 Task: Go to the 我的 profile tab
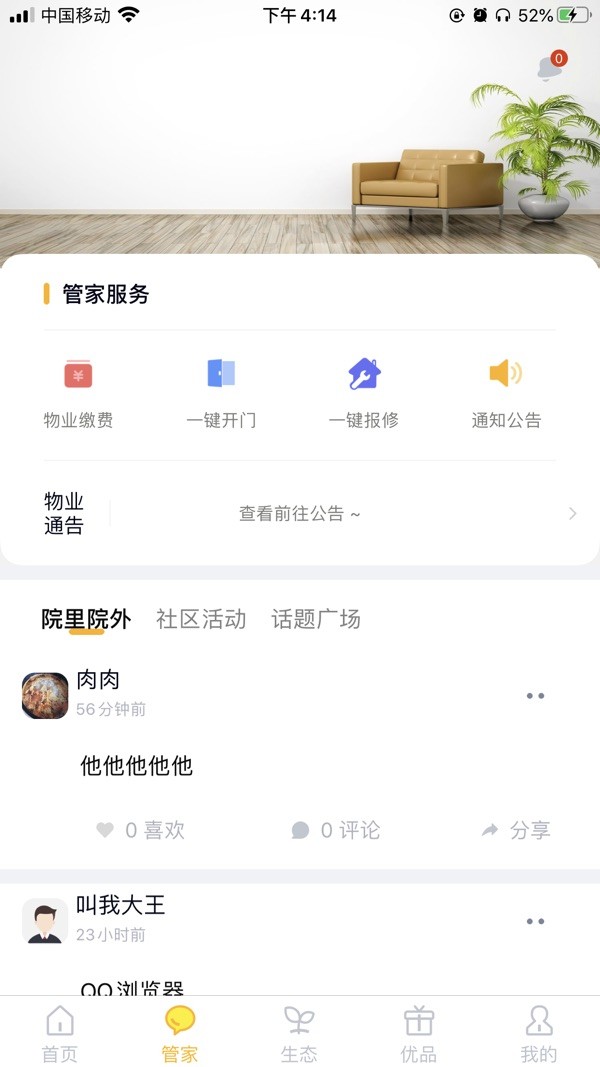539,1033
